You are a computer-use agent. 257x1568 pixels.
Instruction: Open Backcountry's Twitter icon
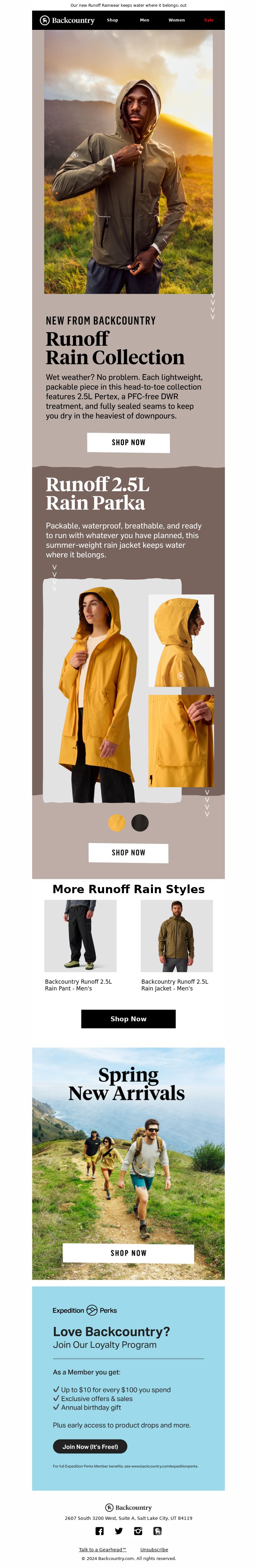[x=119, y=1531]
